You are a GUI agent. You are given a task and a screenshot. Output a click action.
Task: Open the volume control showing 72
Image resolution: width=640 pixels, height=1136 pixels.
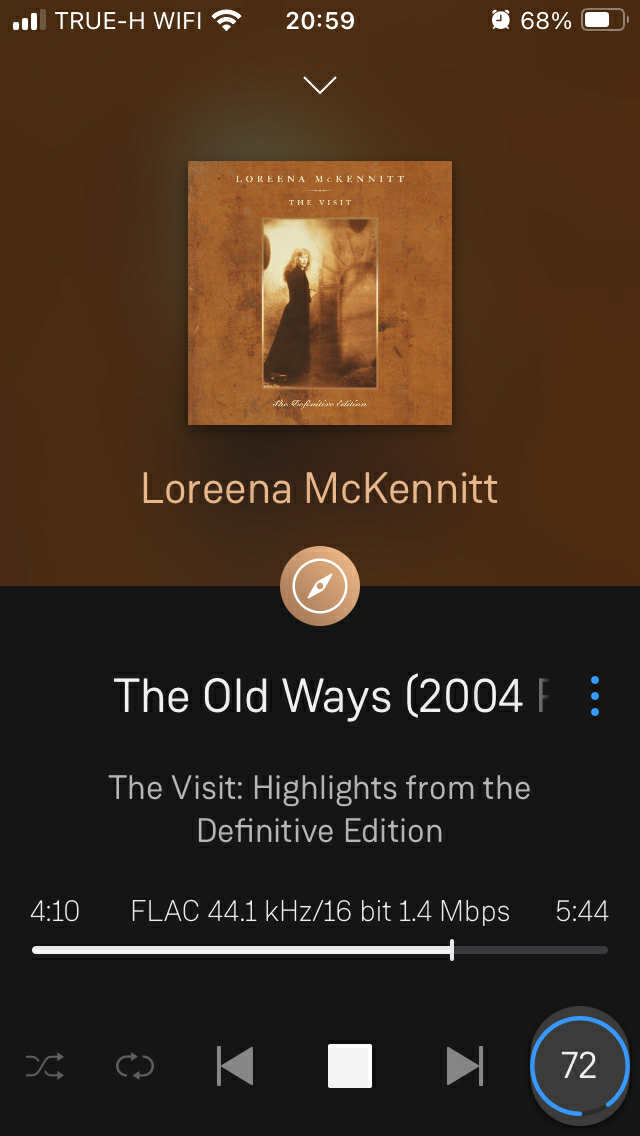[x=579, y=1066]
